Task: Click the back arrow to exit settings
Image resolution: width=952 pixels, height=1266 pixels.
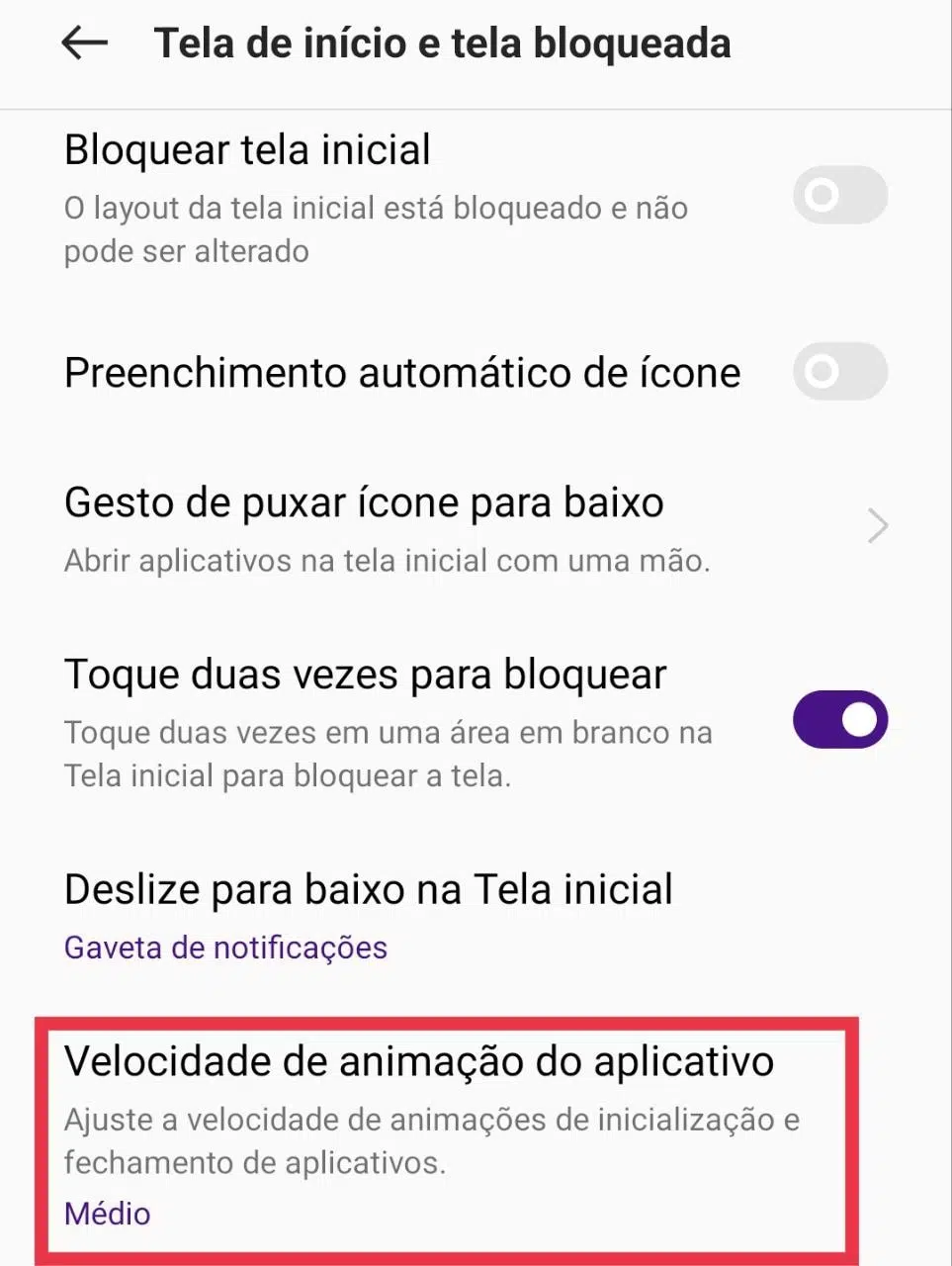Action: (84, 42)
